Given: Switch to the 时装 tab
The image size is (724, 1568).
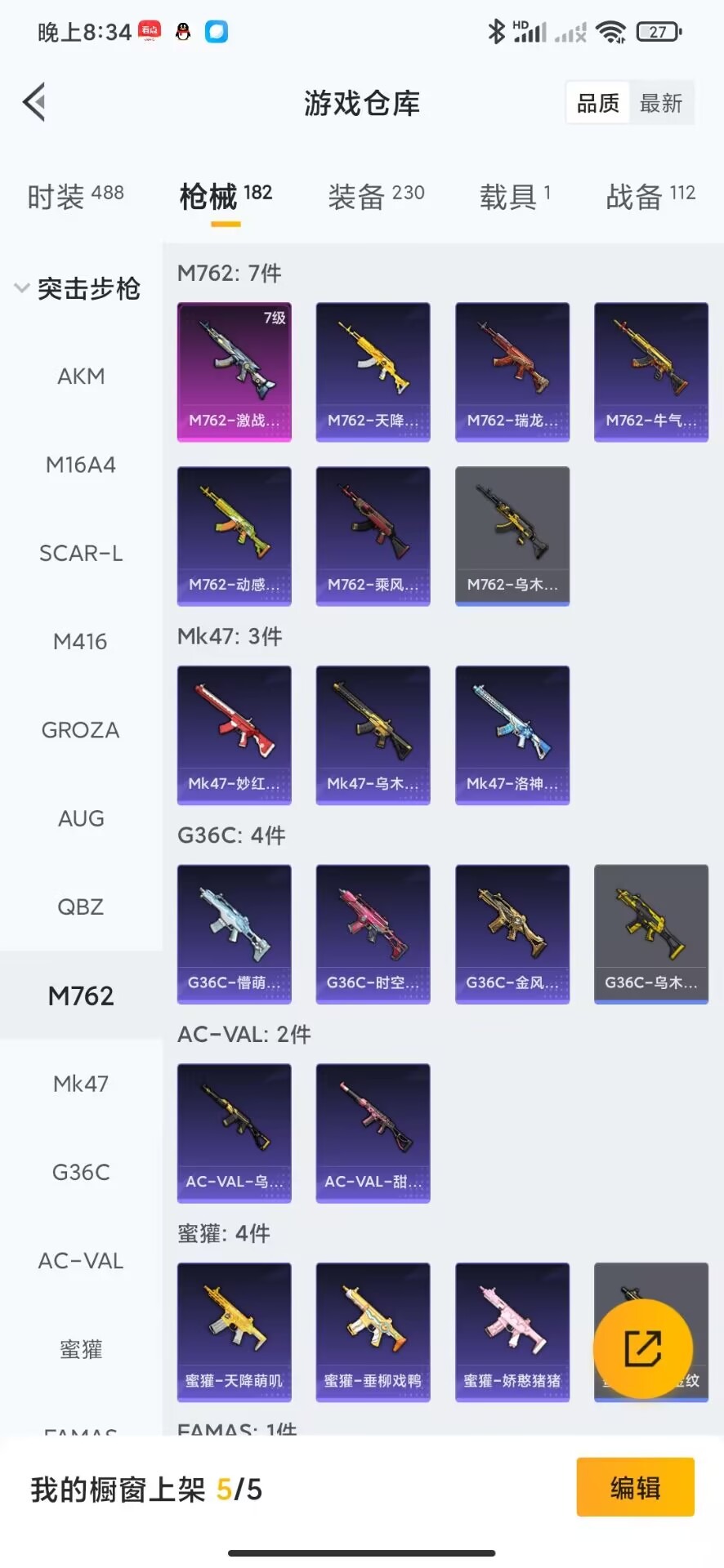Looking at the screenshot, I should 75,196.
